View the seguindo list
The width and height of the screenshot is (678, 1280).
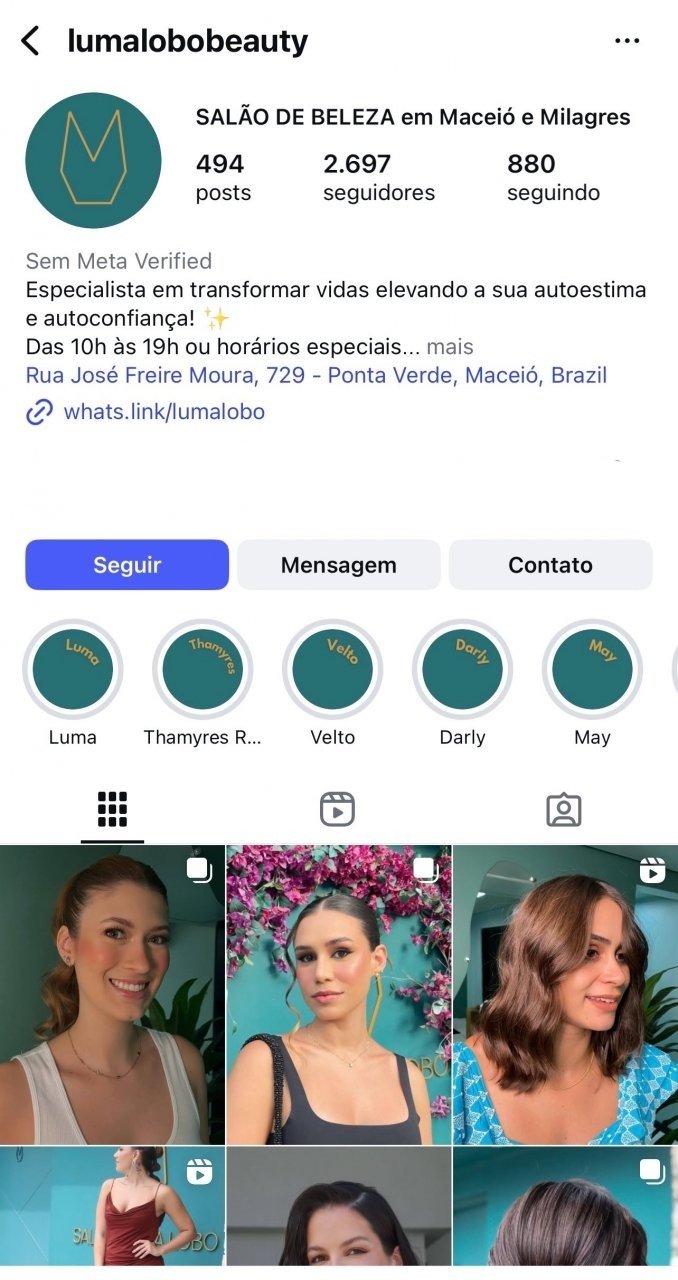[553, 177]
